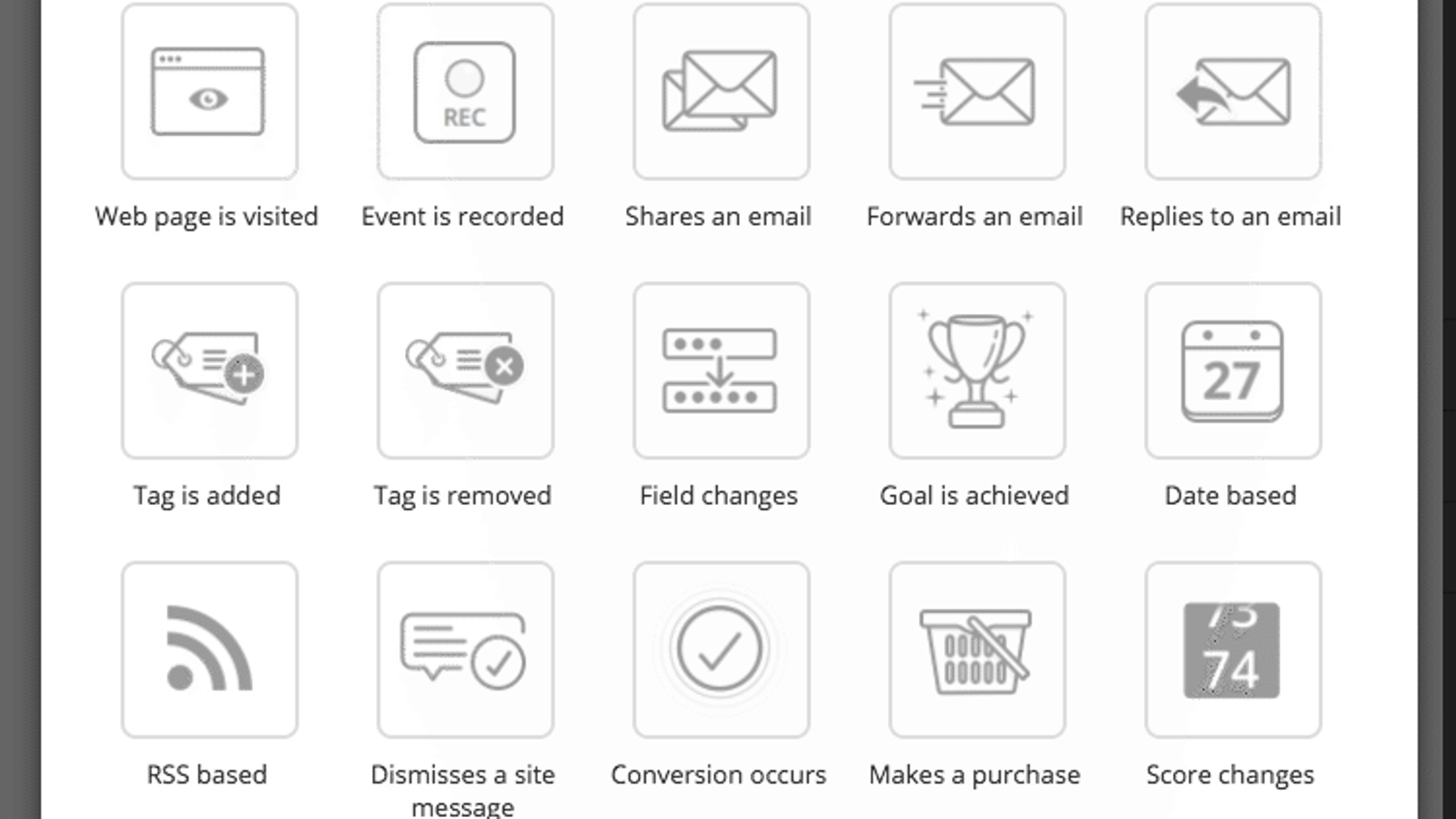Choose the Event is recorded trigger
Screen dimensions: 1456x819
coord(465,92)
